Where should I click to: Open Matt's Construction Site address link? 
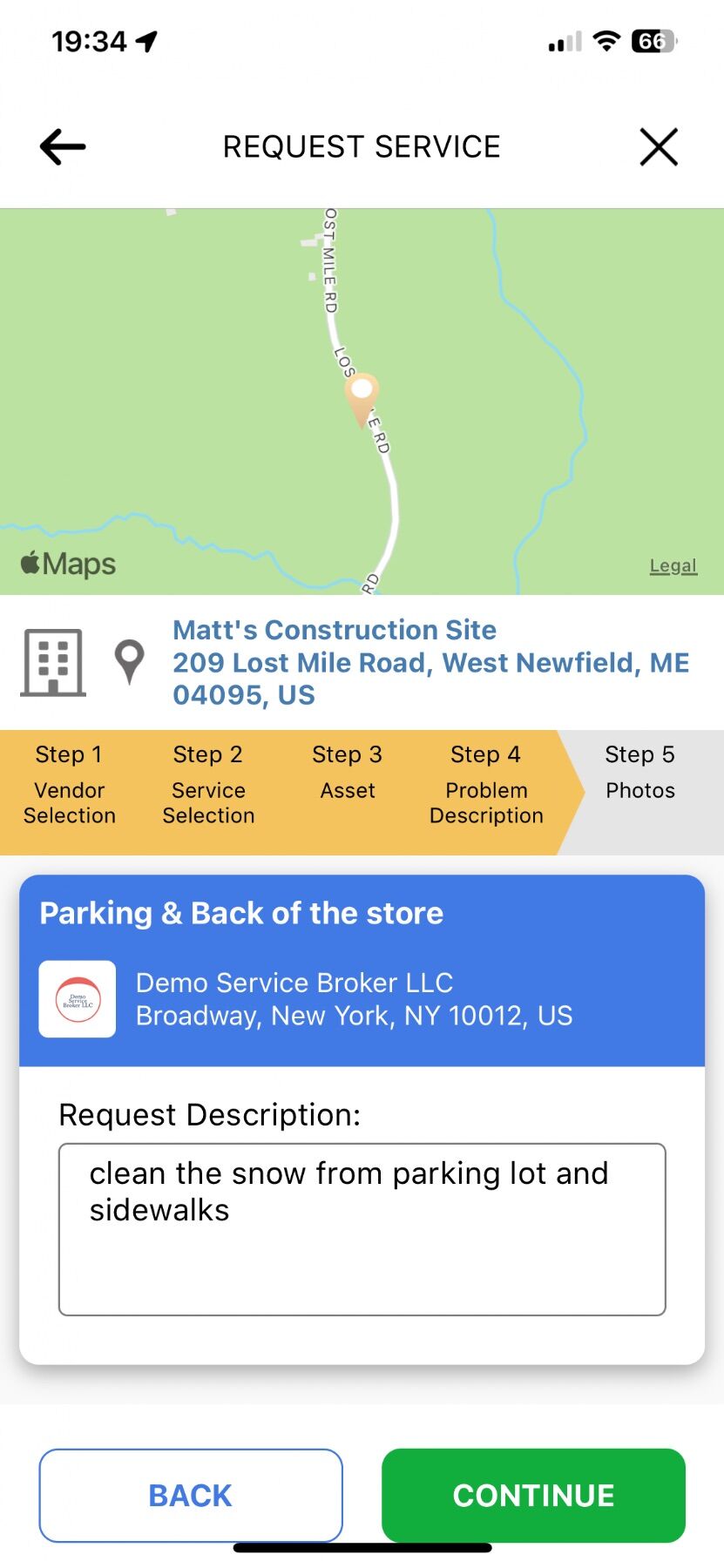click(x=430, y=662)
